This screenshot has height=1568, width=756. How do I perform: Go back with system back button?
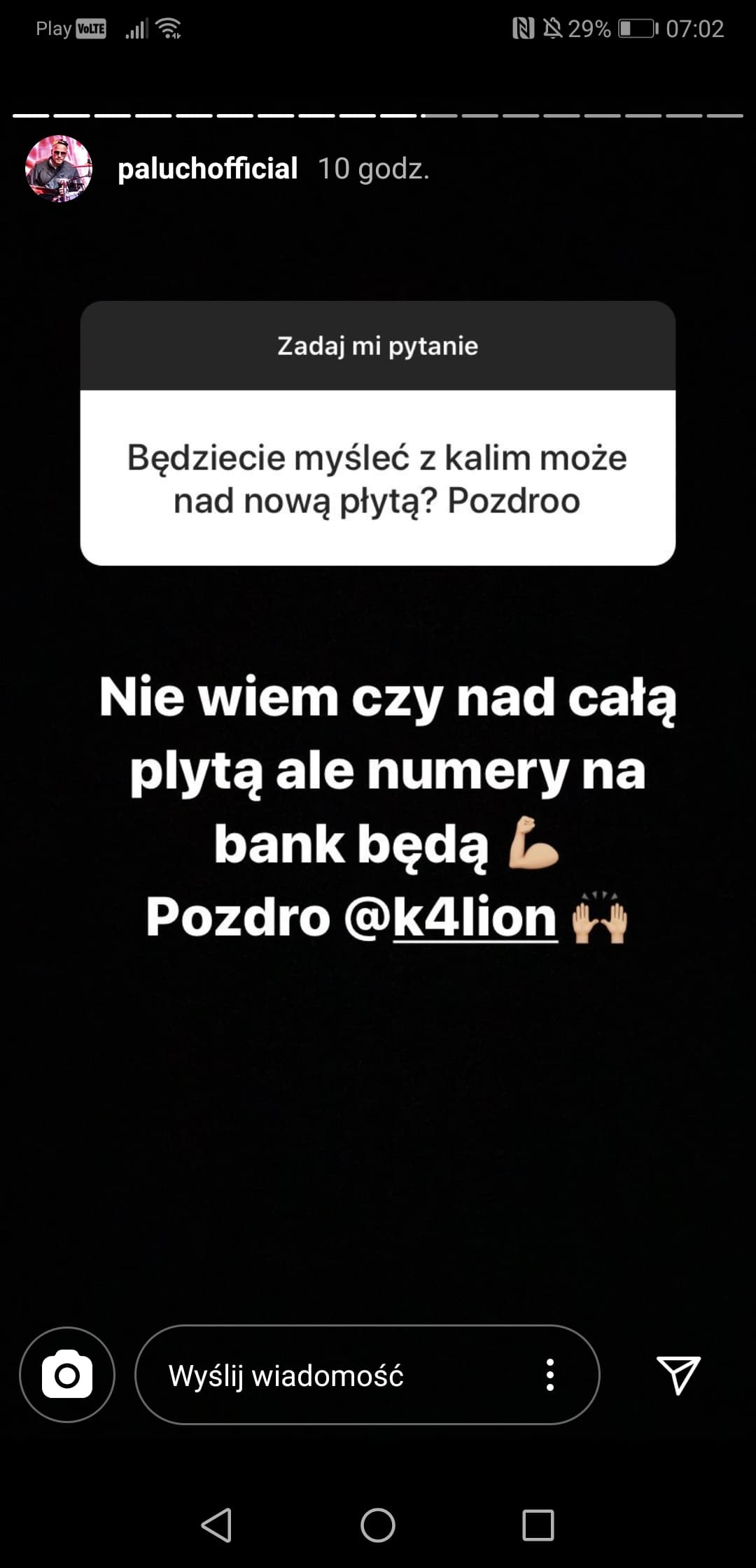(217, 1525)
